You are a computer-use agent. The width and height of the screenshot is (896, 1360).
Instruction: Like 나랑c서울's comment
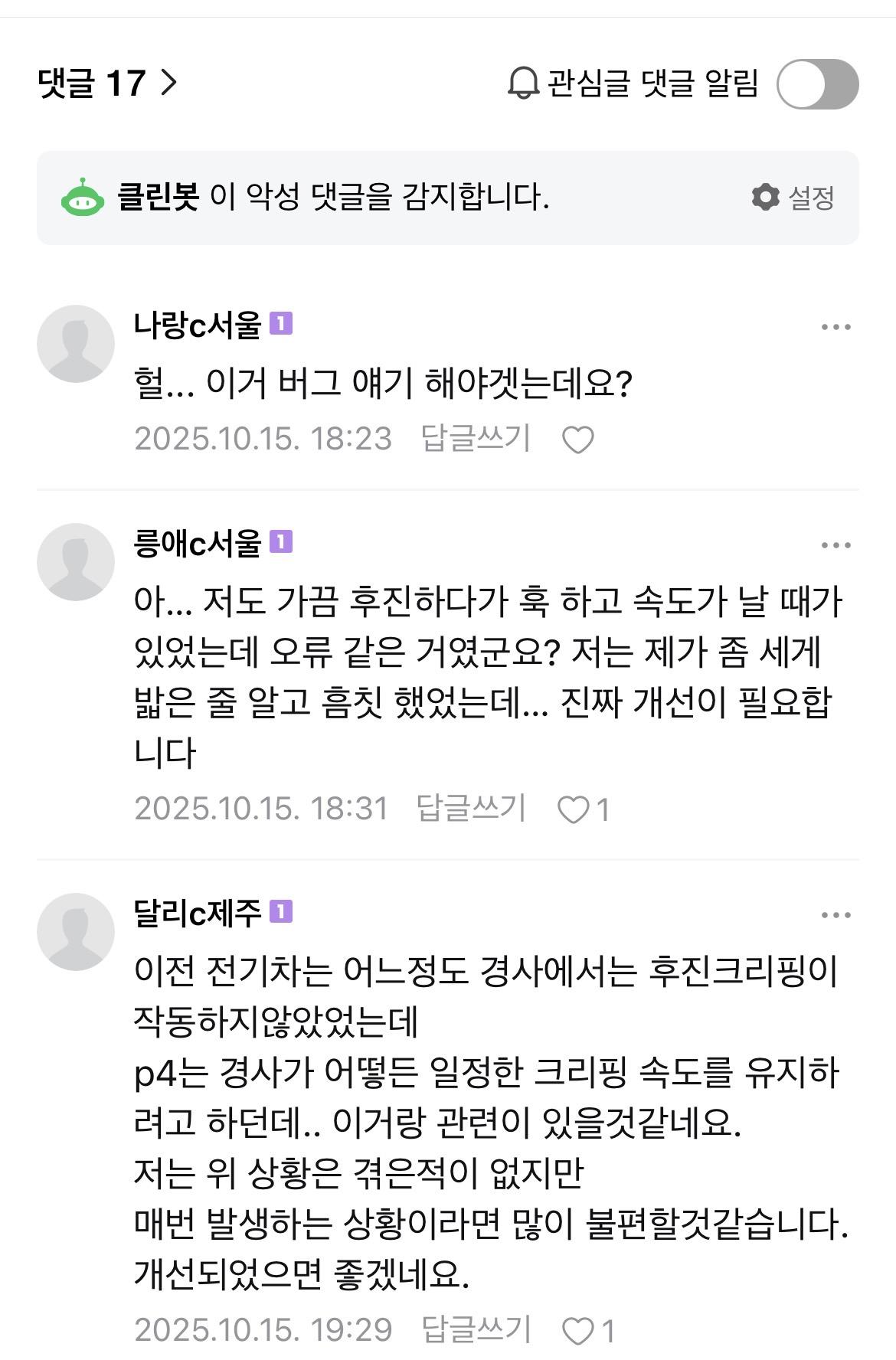[577, 440]
